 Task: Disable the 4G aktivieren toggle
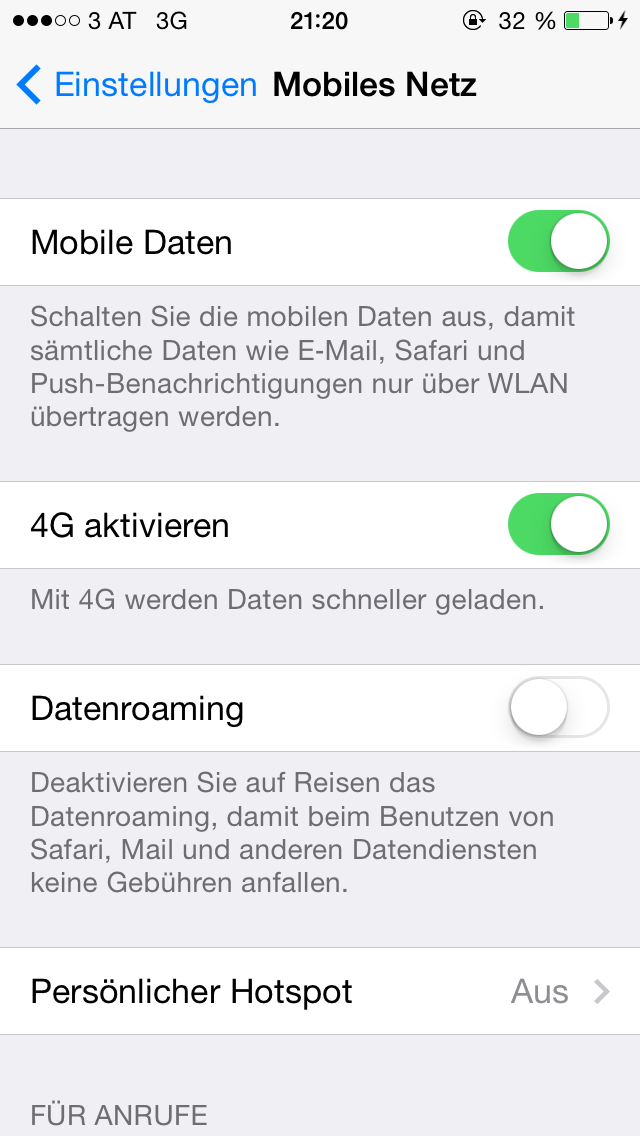[x=559, y=525]
